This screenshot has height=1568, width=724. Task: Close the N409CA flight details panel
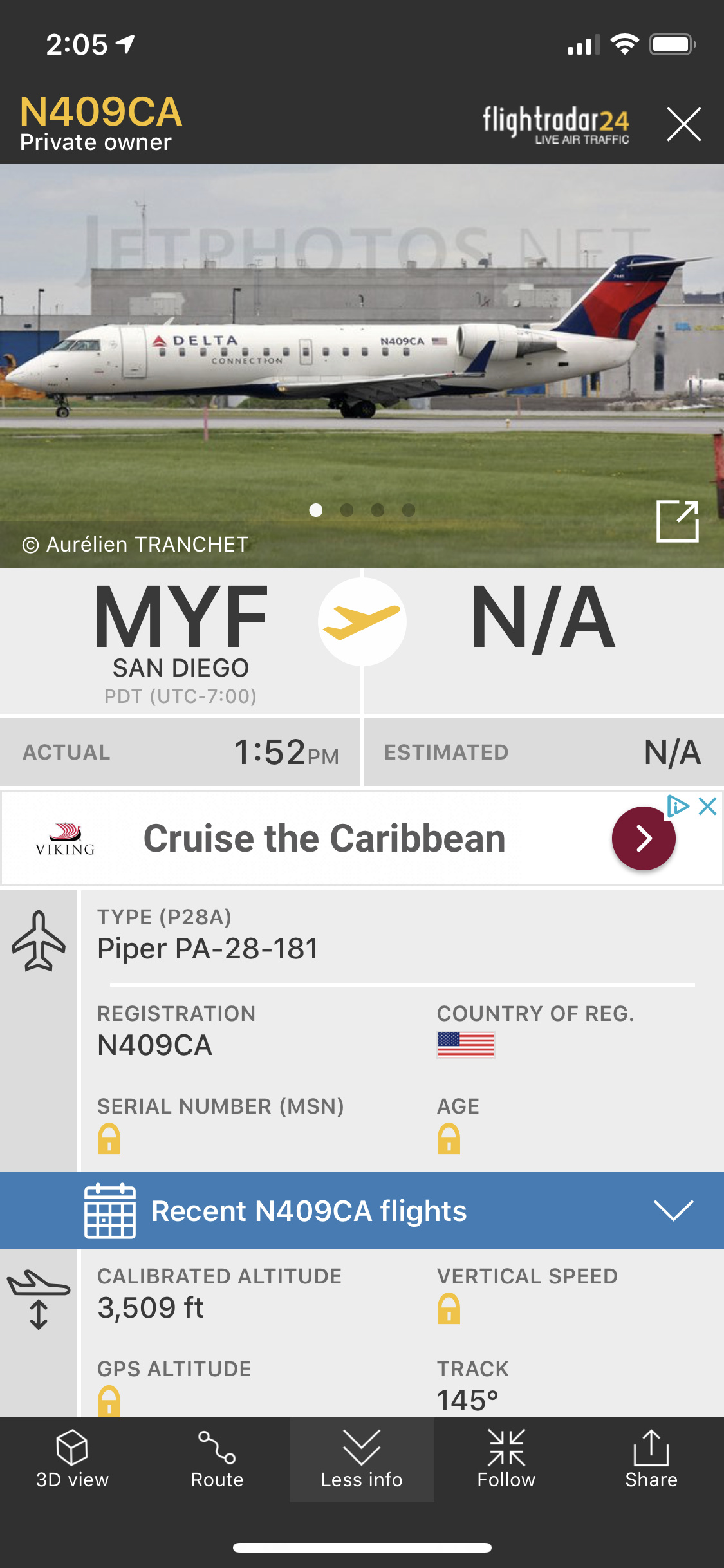(x=683, y=124)
